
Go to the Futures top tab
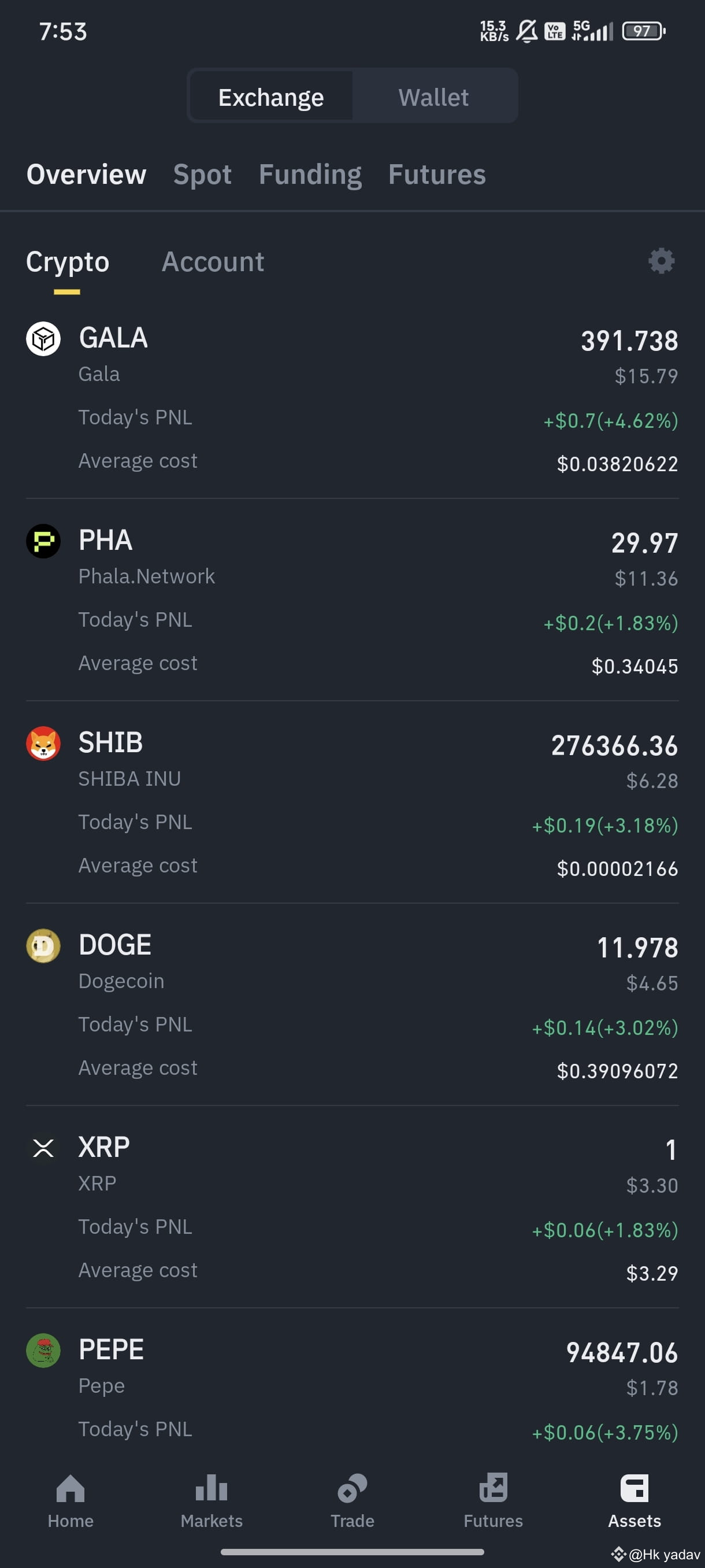pos(437,175)
